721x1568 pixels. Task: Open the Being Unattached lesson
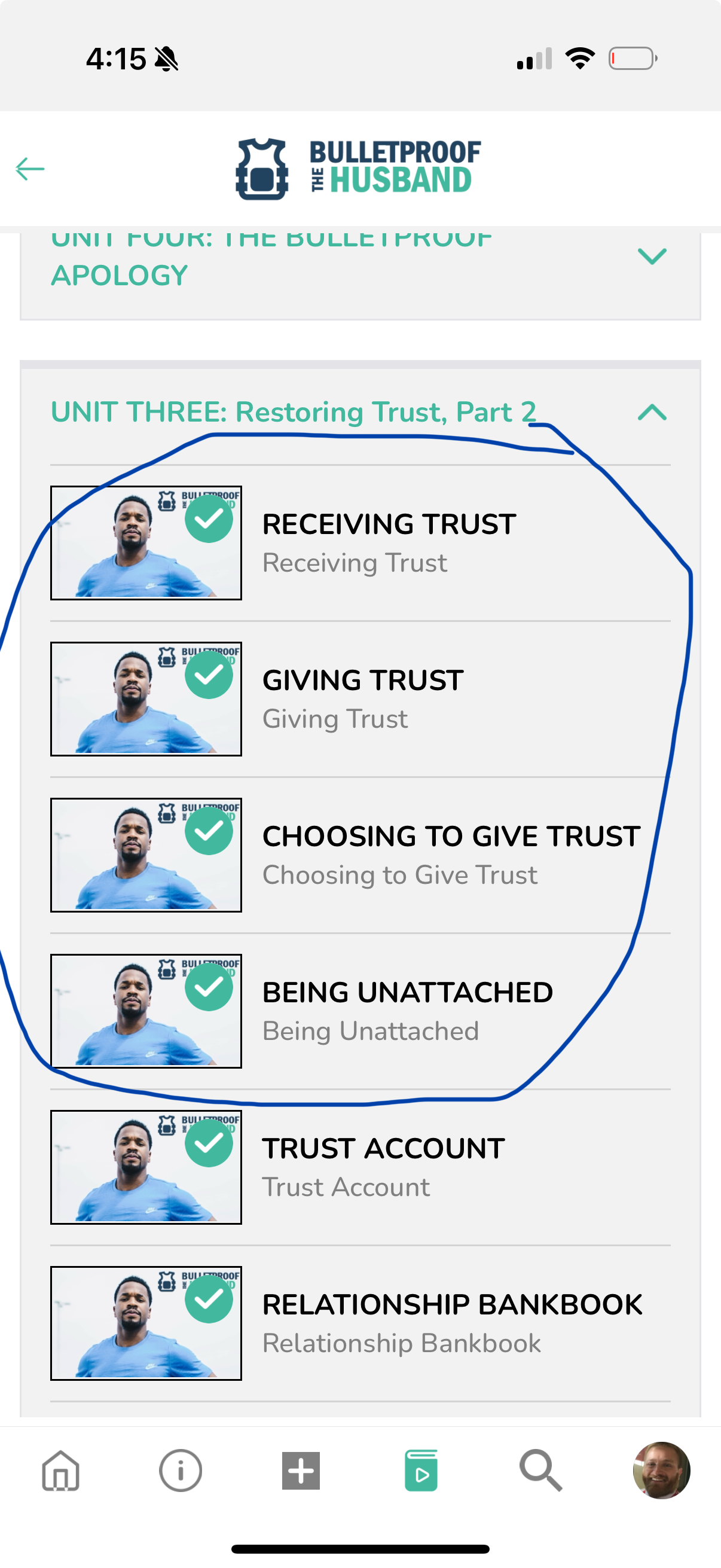point(407,1011)
